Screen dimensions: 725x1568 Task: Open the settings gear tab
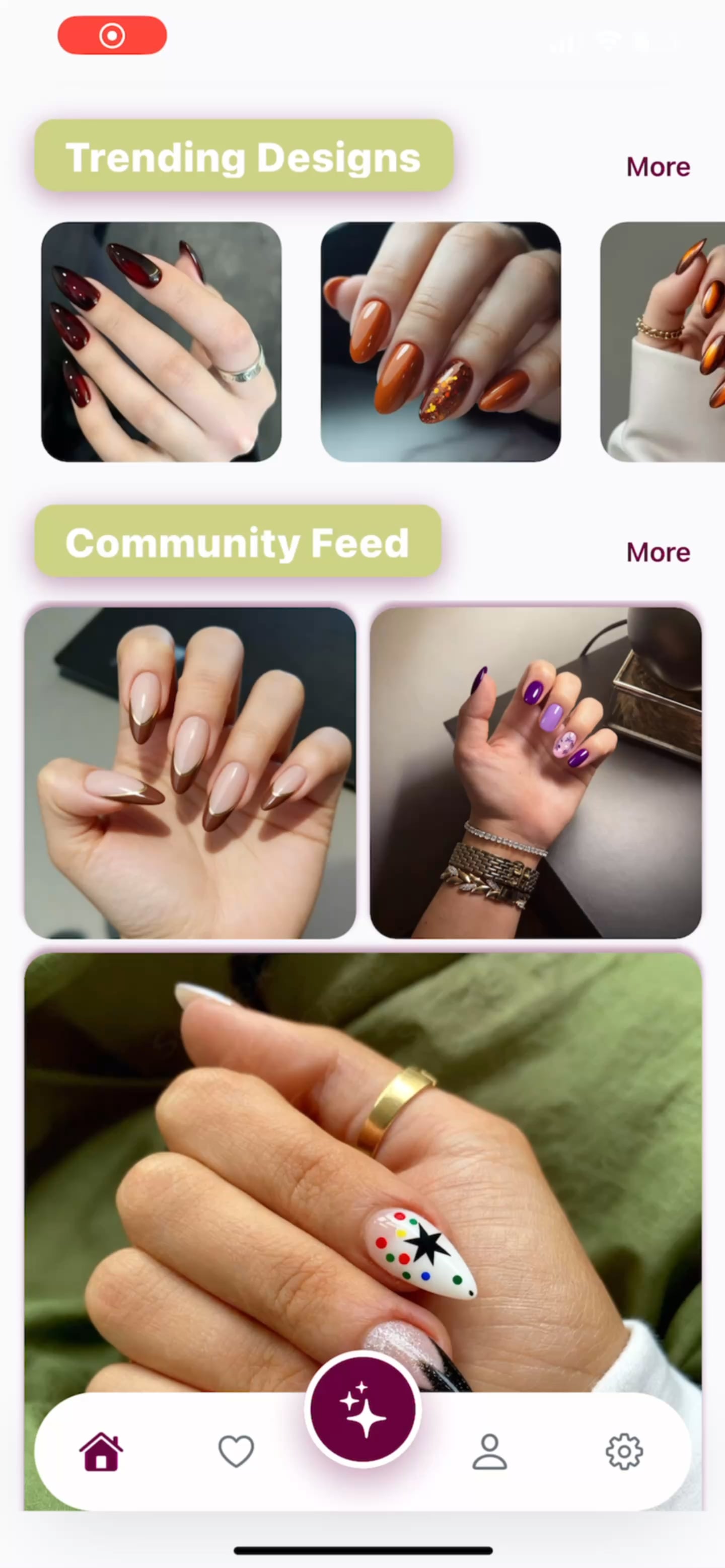pos(624,1452)
